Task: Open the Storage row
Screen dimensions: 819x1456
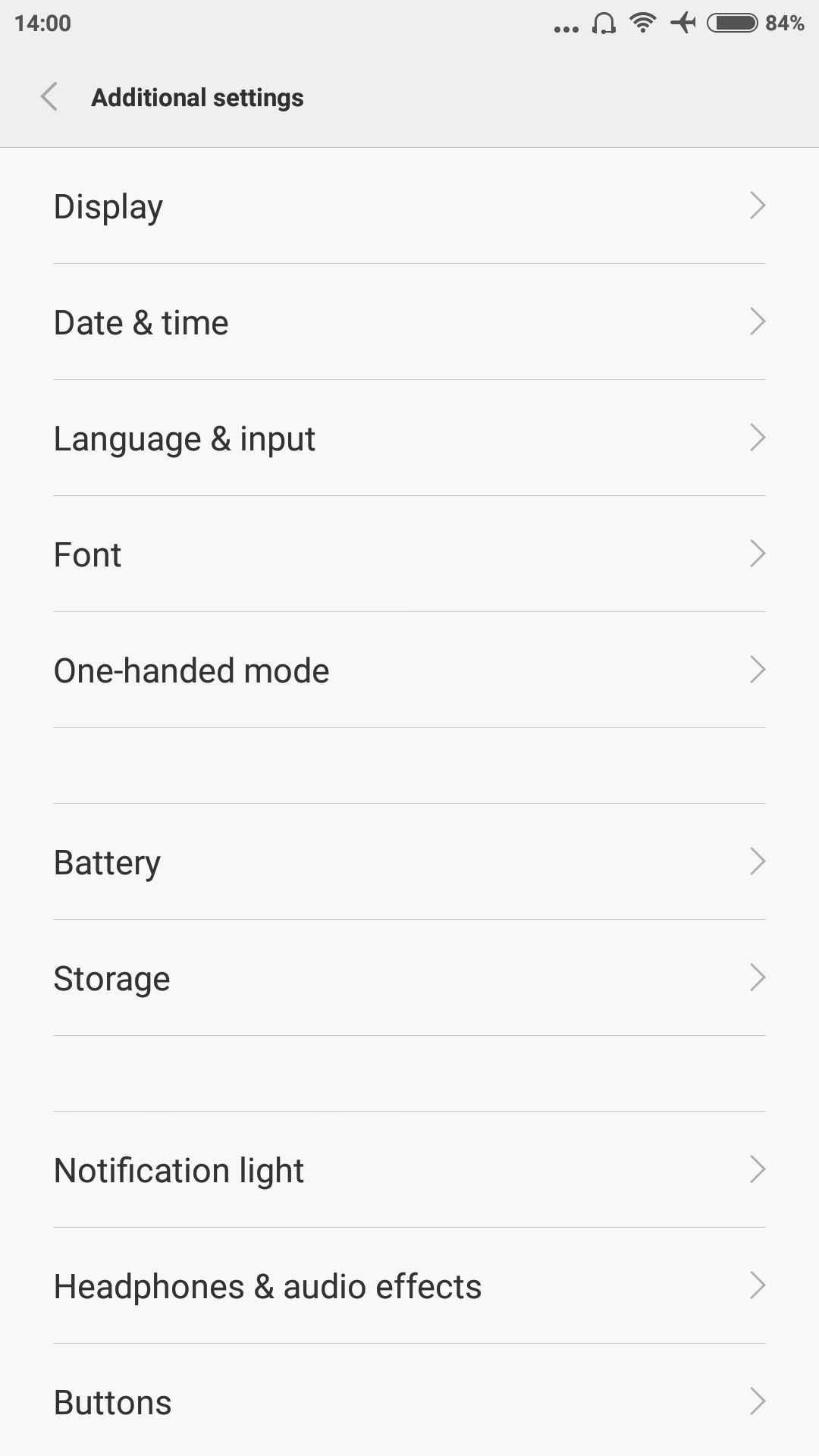Action: [409, 977]
